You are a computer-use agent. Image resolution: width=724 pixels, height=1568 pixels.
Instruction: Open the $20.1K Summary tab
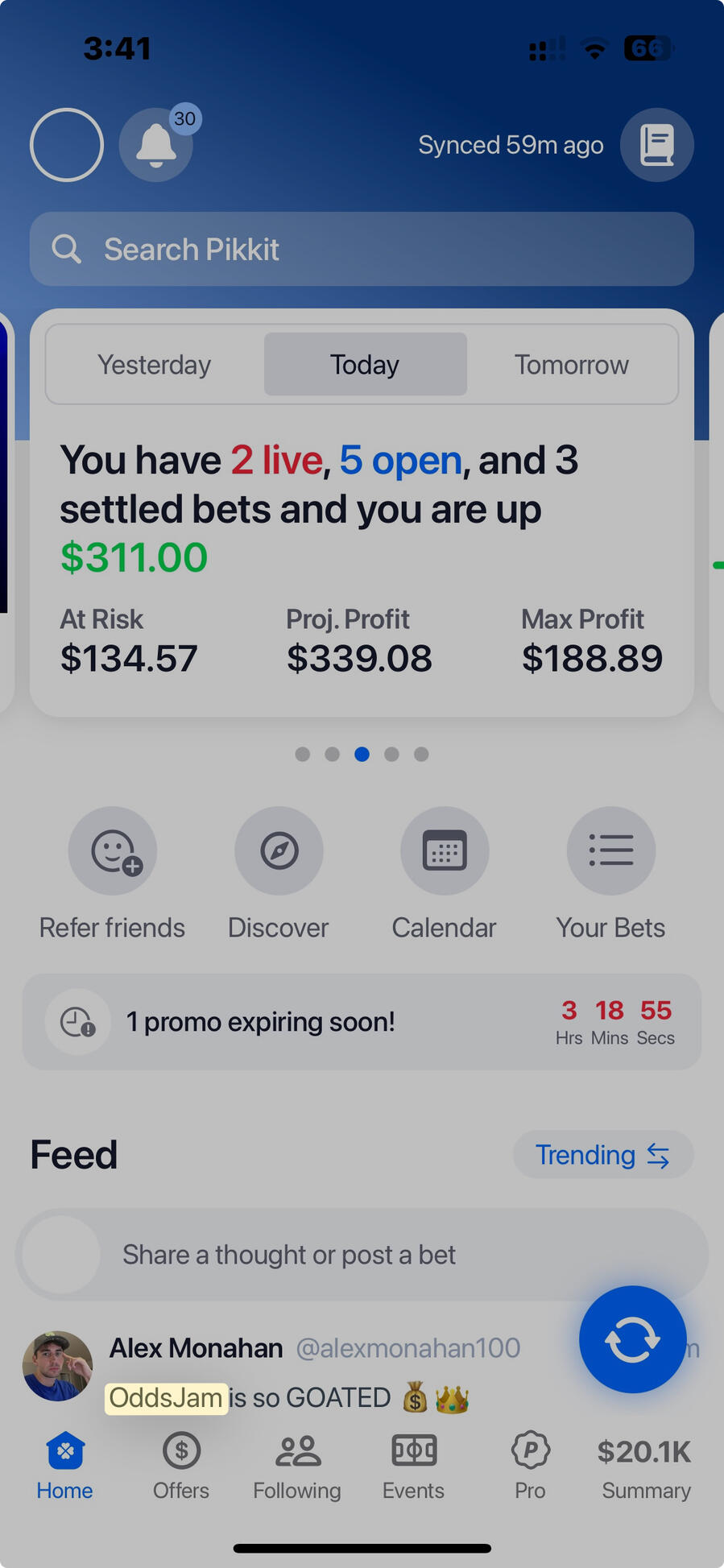(645, 1466)
